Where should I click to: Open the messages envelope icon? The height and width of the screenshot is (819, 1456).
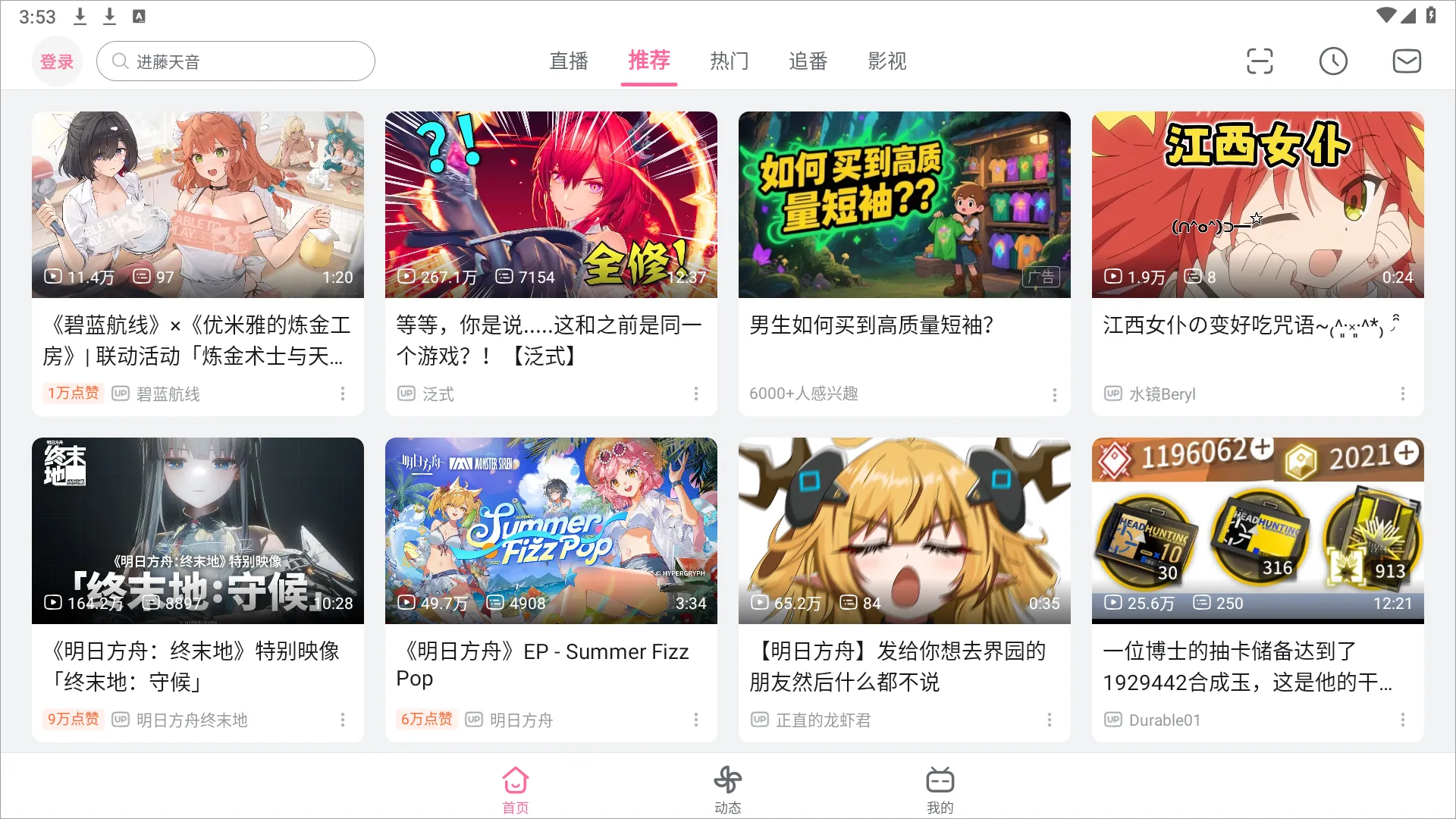(x=1407, y=61)
